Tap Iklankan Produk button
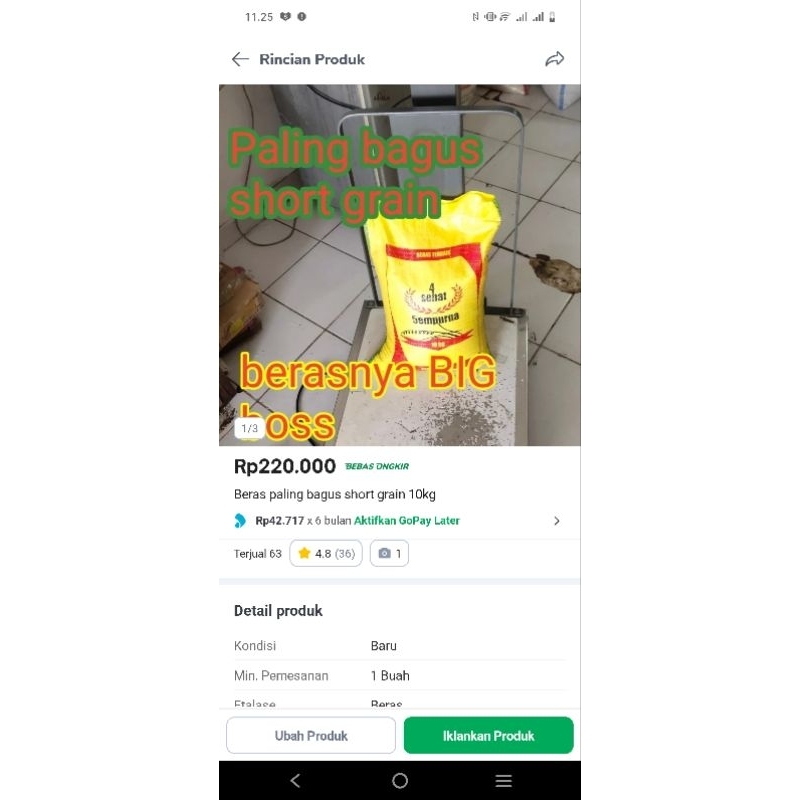The height and width of the screenshot is (800, 800). 488,735
